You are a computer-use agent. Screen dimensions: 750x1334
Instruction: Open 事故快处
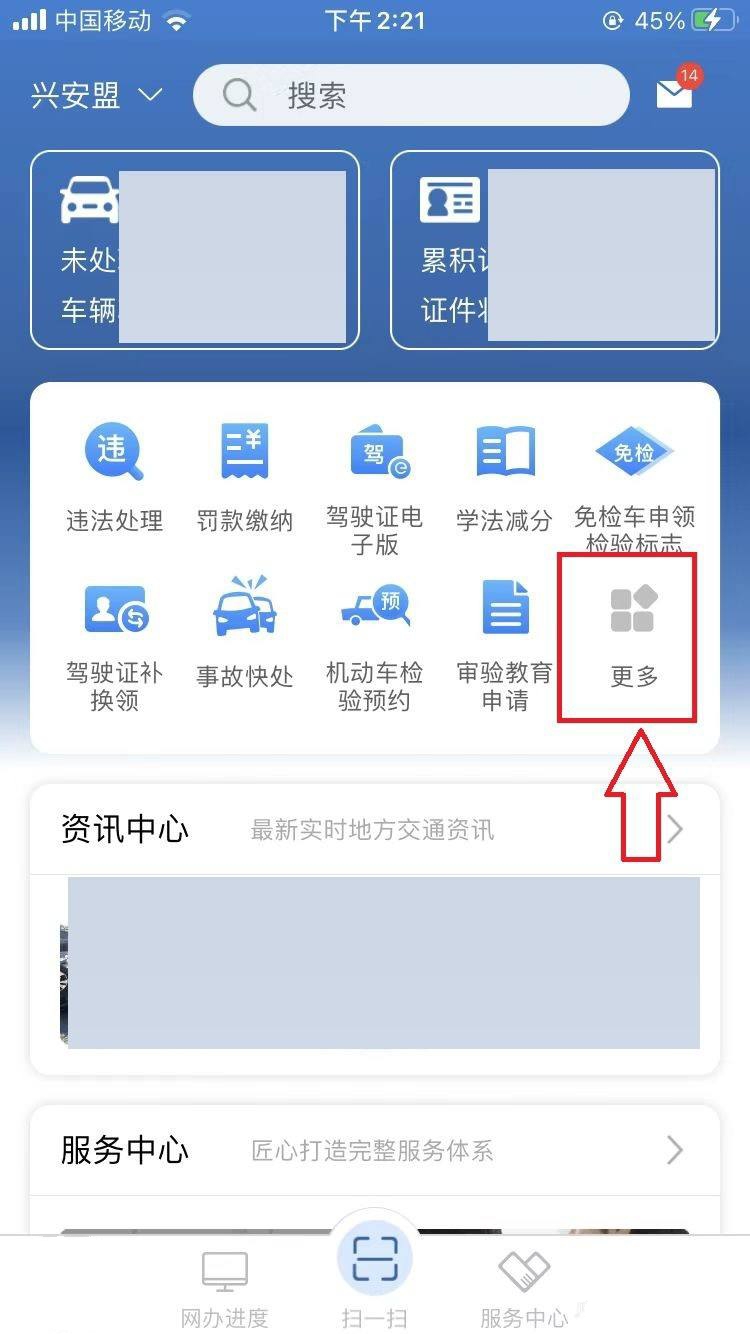(245, 634)
